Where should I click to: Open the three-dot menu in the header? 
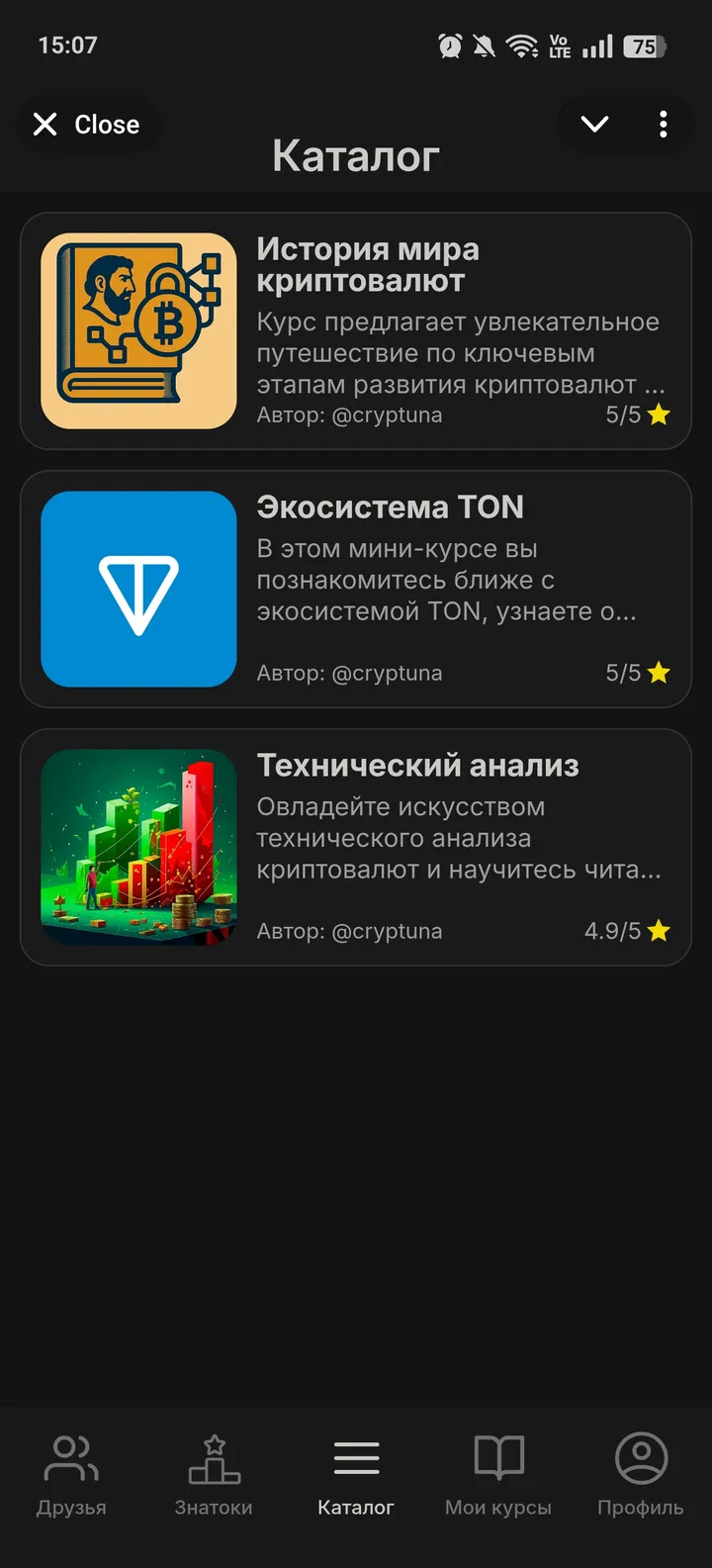click(x=663, y=124)
